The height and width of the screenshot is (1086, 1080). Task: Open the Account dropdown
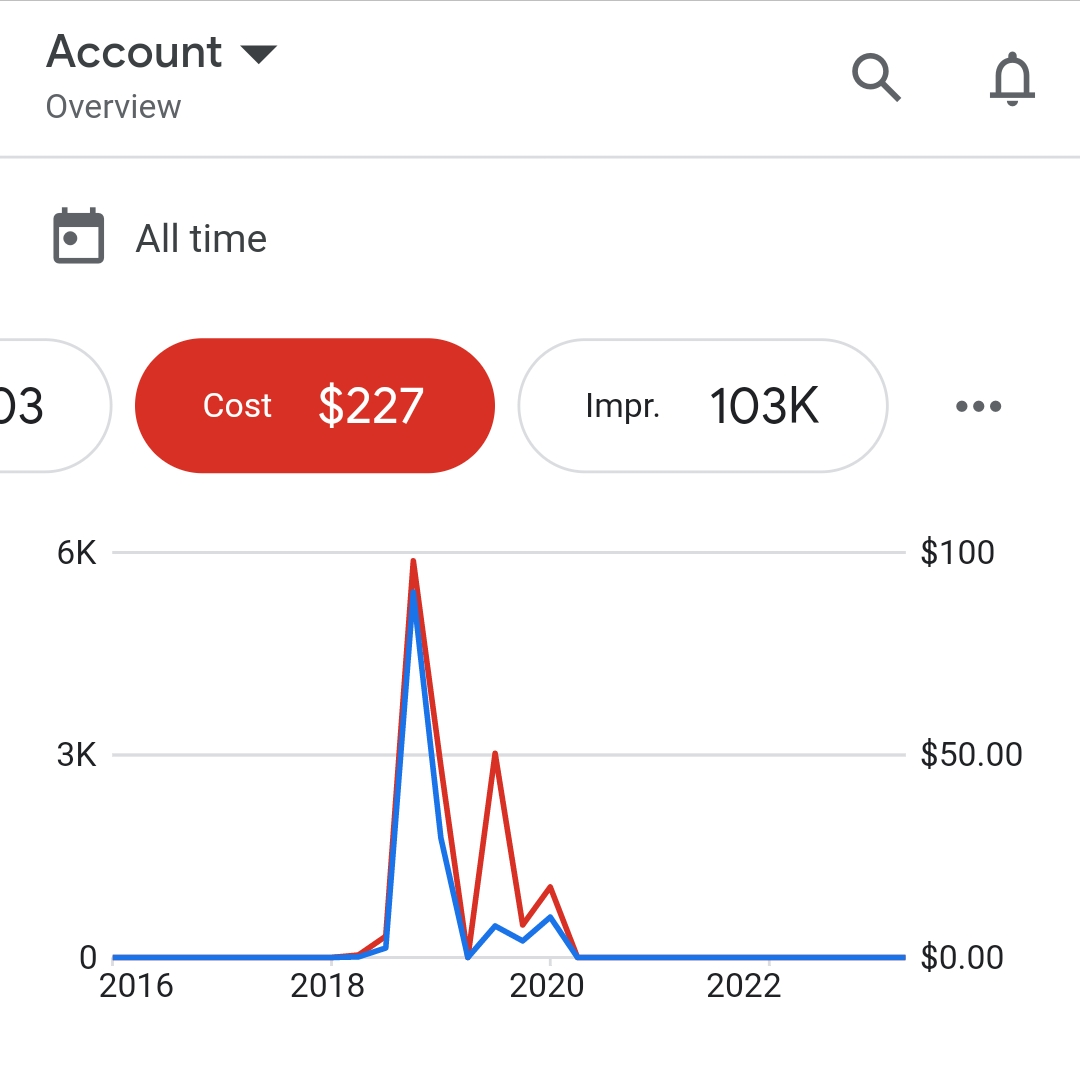160,52
